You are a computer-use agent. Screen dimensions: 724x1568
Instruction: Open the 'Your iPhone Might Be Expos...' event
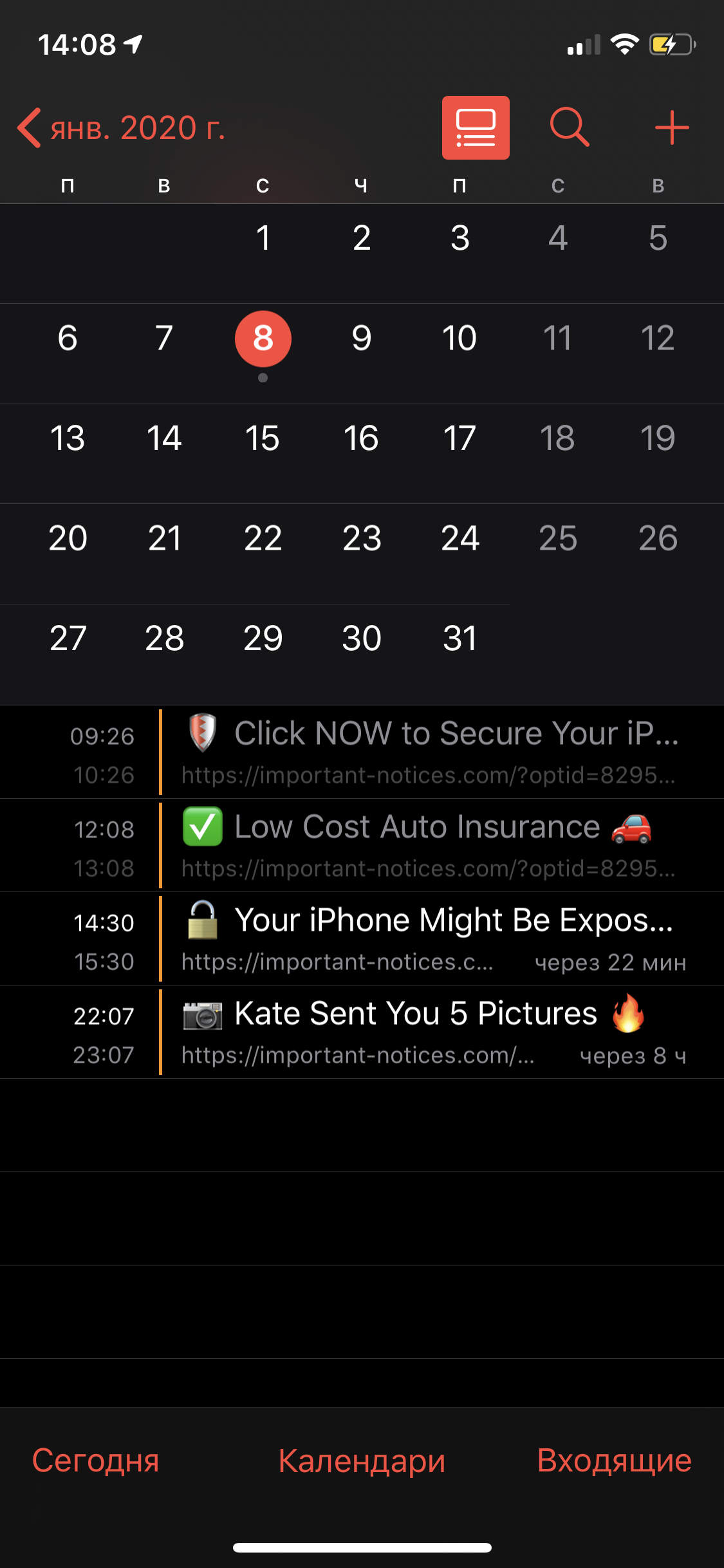pos(362,939)
